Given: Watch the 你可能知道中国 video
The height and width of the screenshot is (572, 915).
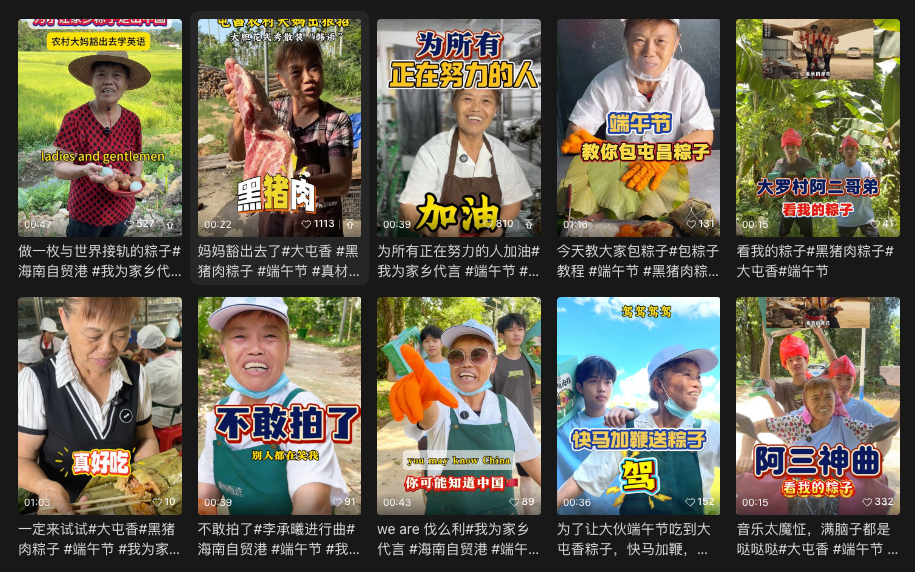Looking at the screenshot, I should [459, 405].
